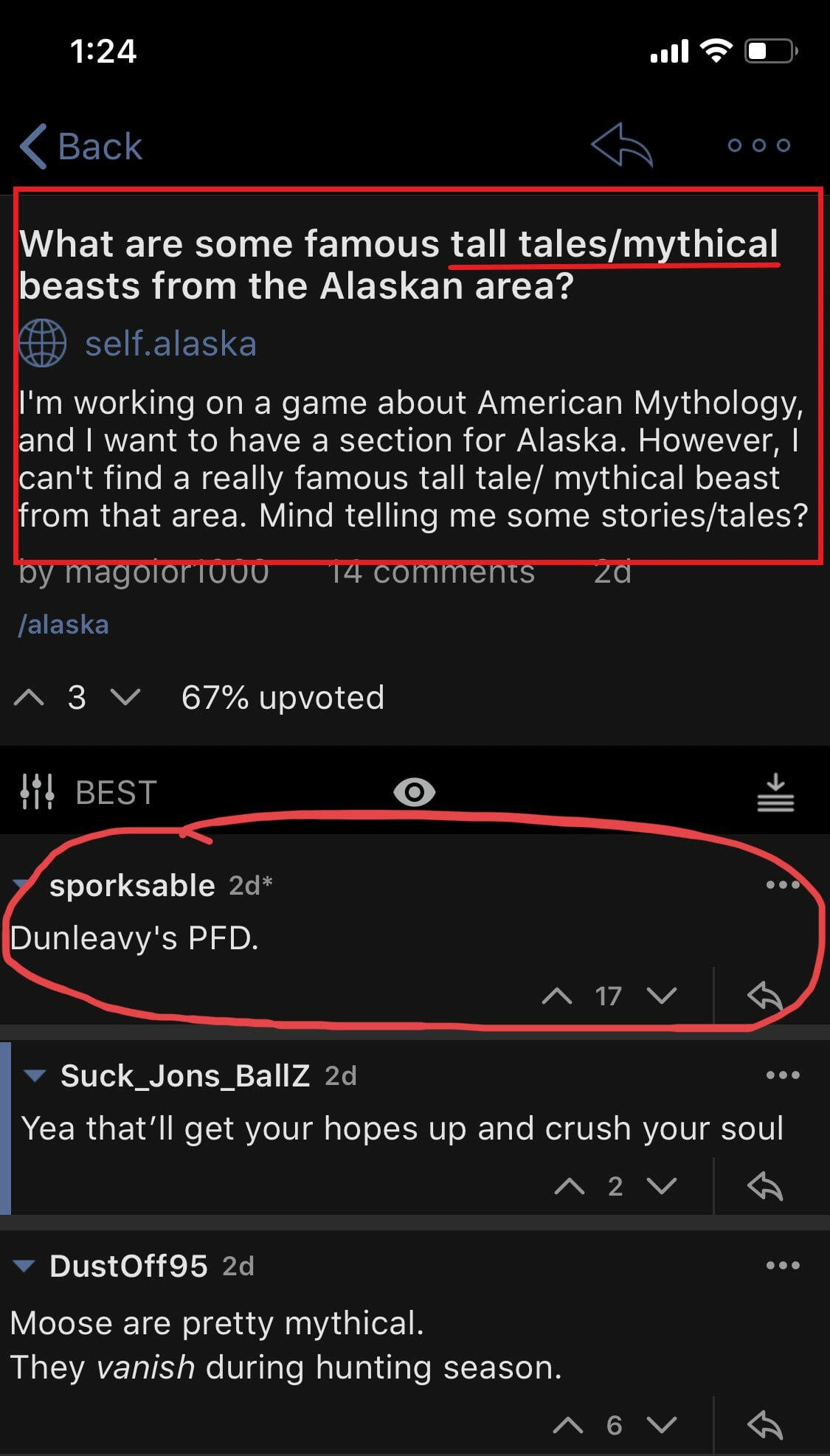The height and width of the screenshot is (1456, 830).
Task: Open the self.alaska link
Action: pyautogui.click(x=170, y=344)
